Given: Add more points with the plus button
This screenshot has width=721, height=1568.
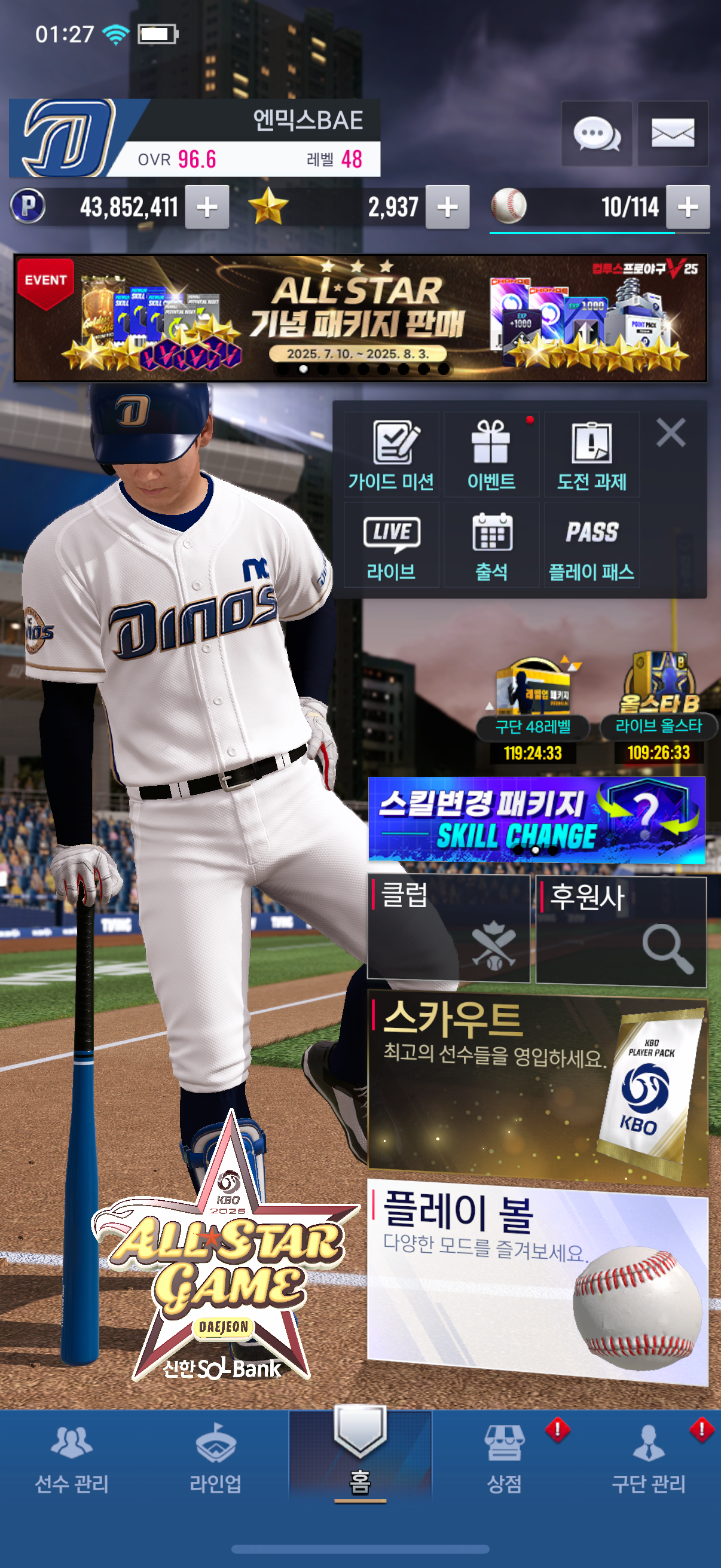Looking at the screenshot, I should (x=207, y=207).
